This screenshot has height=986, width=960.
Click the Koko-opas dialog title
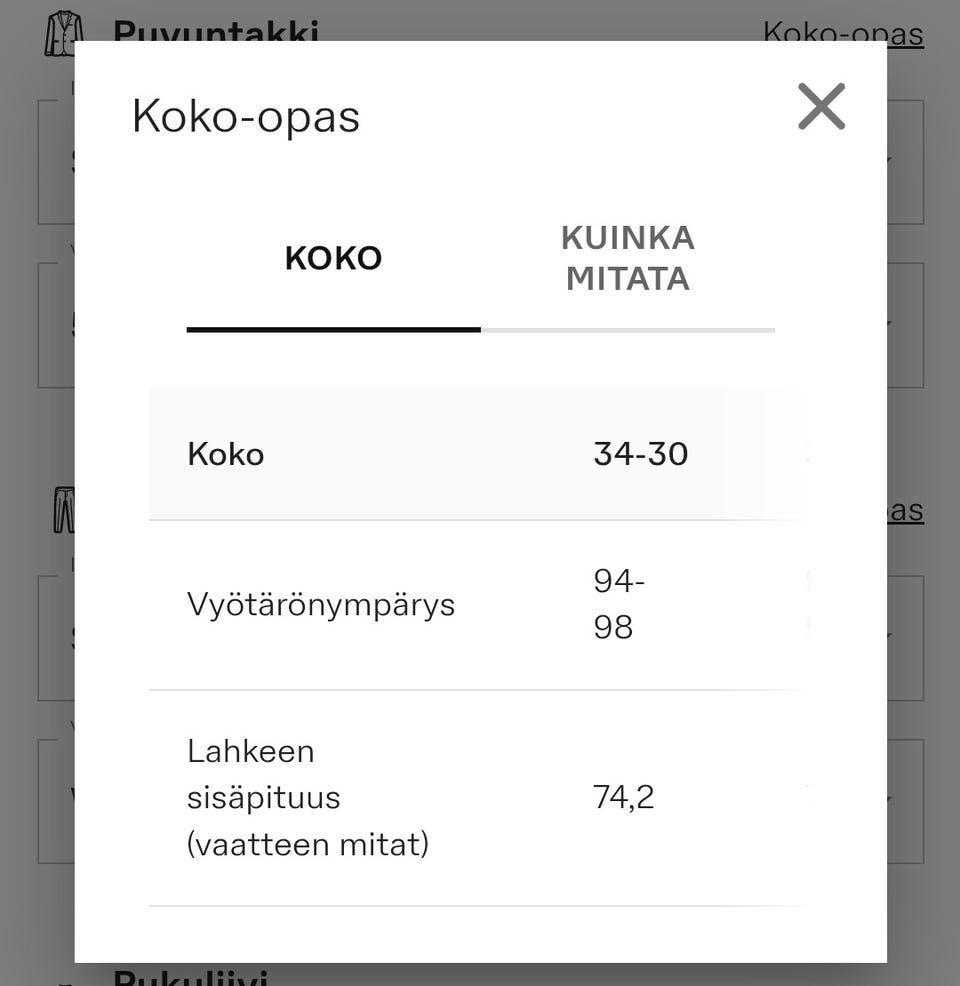[245, 116]
